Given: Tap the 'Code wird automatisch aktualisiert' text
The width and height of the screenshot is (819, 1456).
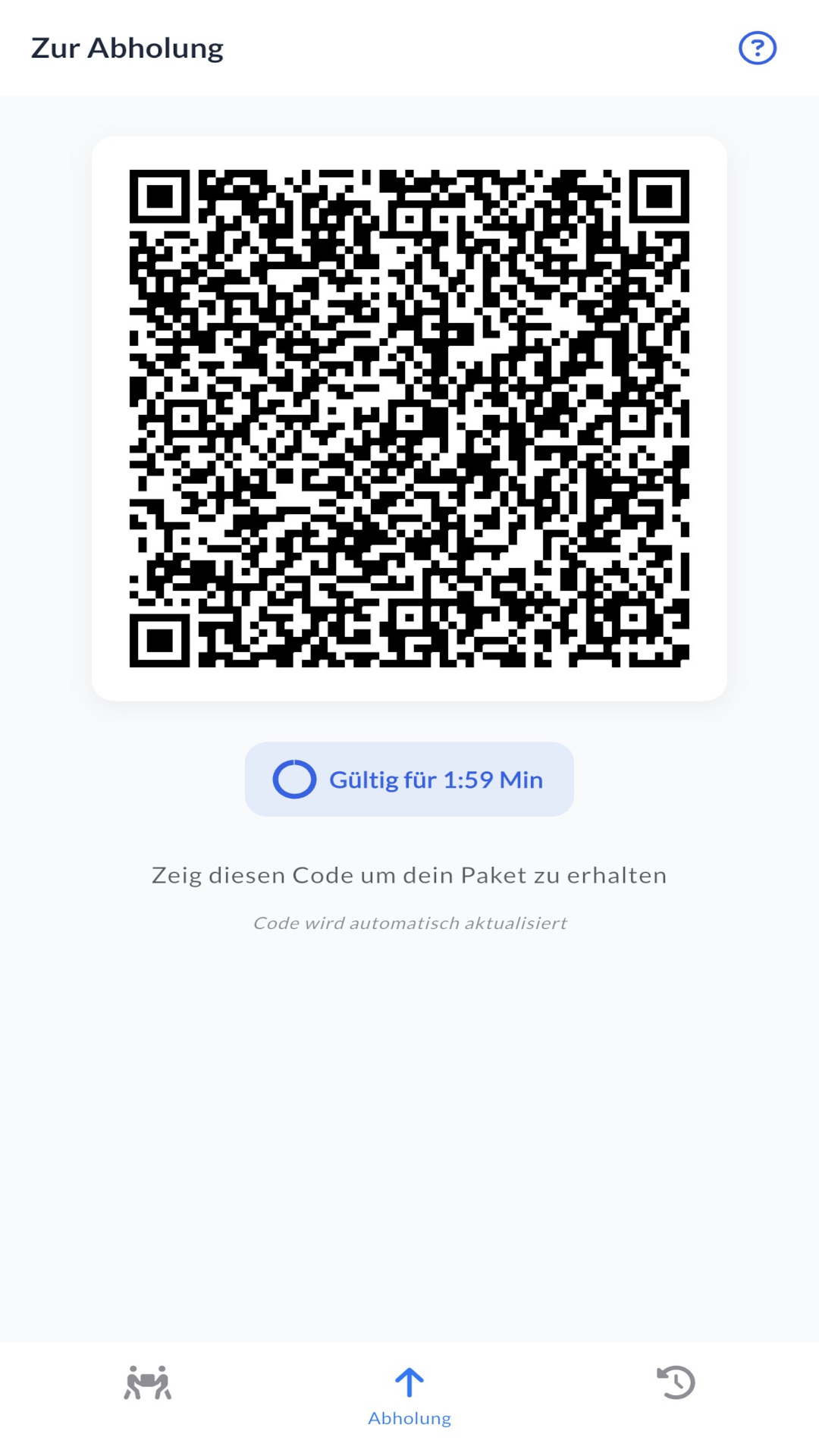Looking at the screenshot, I should [x=410, y=924].
